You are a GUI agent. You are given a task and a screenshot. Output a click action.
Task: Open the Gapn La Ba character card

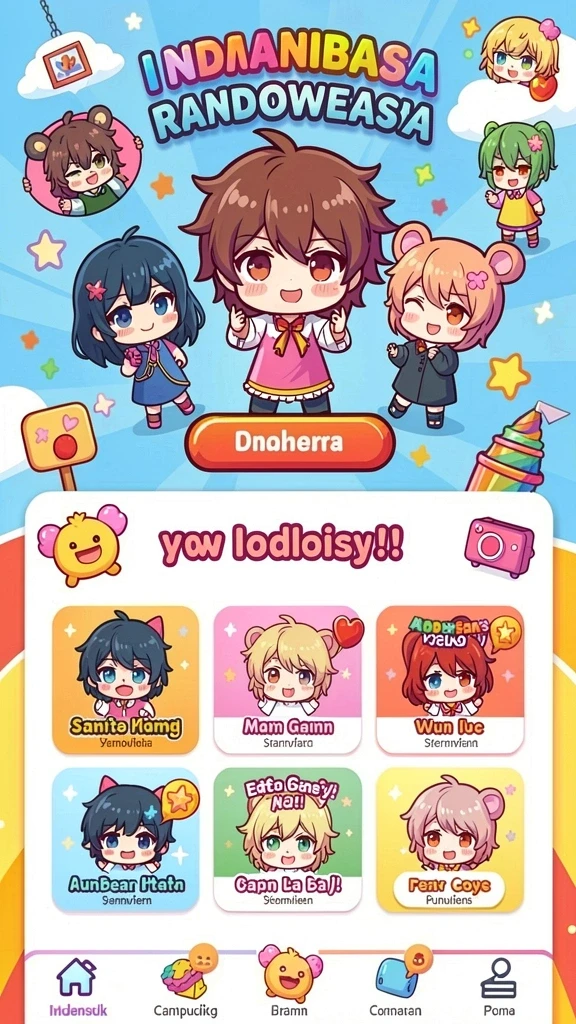(x=287, y=840)
